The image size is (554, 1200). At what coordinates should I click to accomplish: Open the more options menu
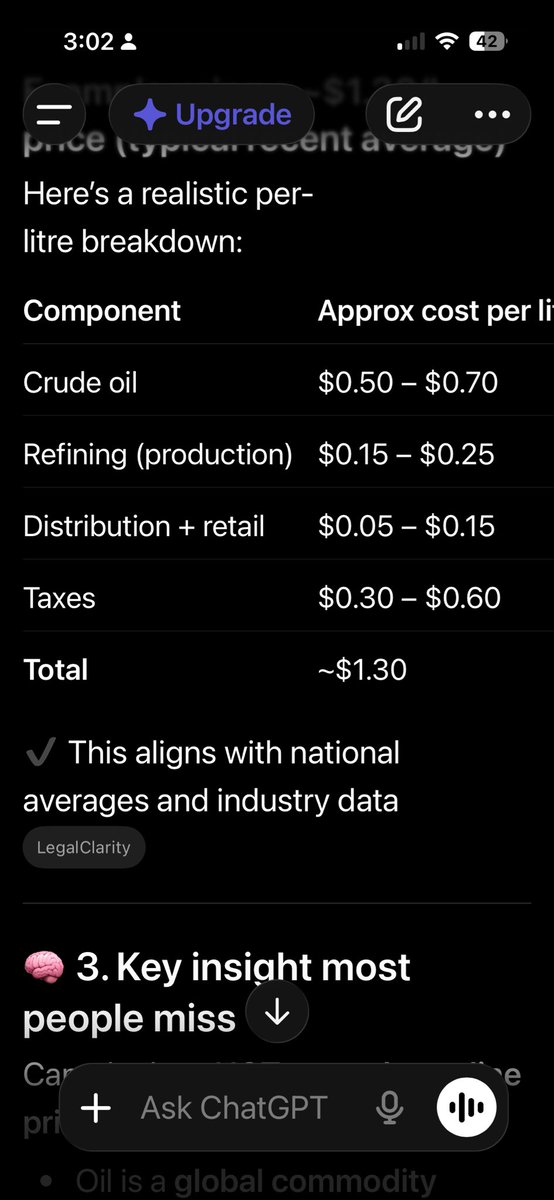[492, 114]
